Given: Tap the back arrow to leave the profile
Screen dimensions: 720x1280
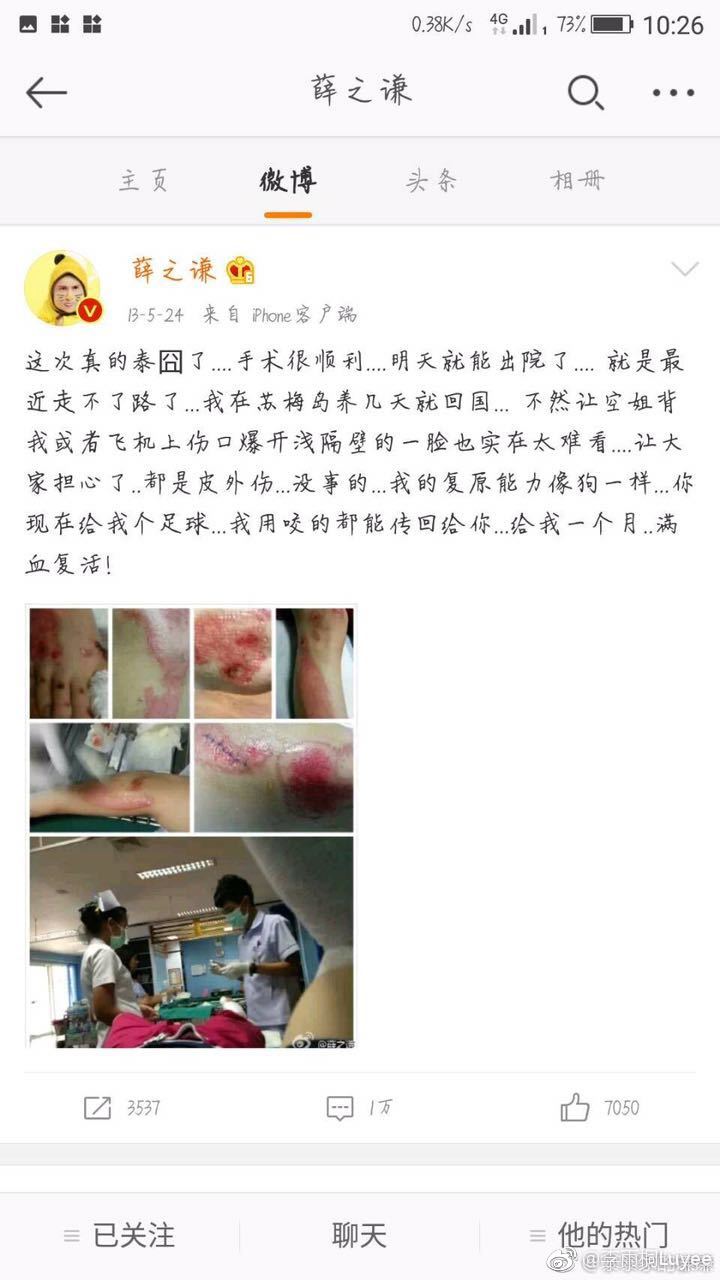Looking at the screenshot, I should 45,91.
